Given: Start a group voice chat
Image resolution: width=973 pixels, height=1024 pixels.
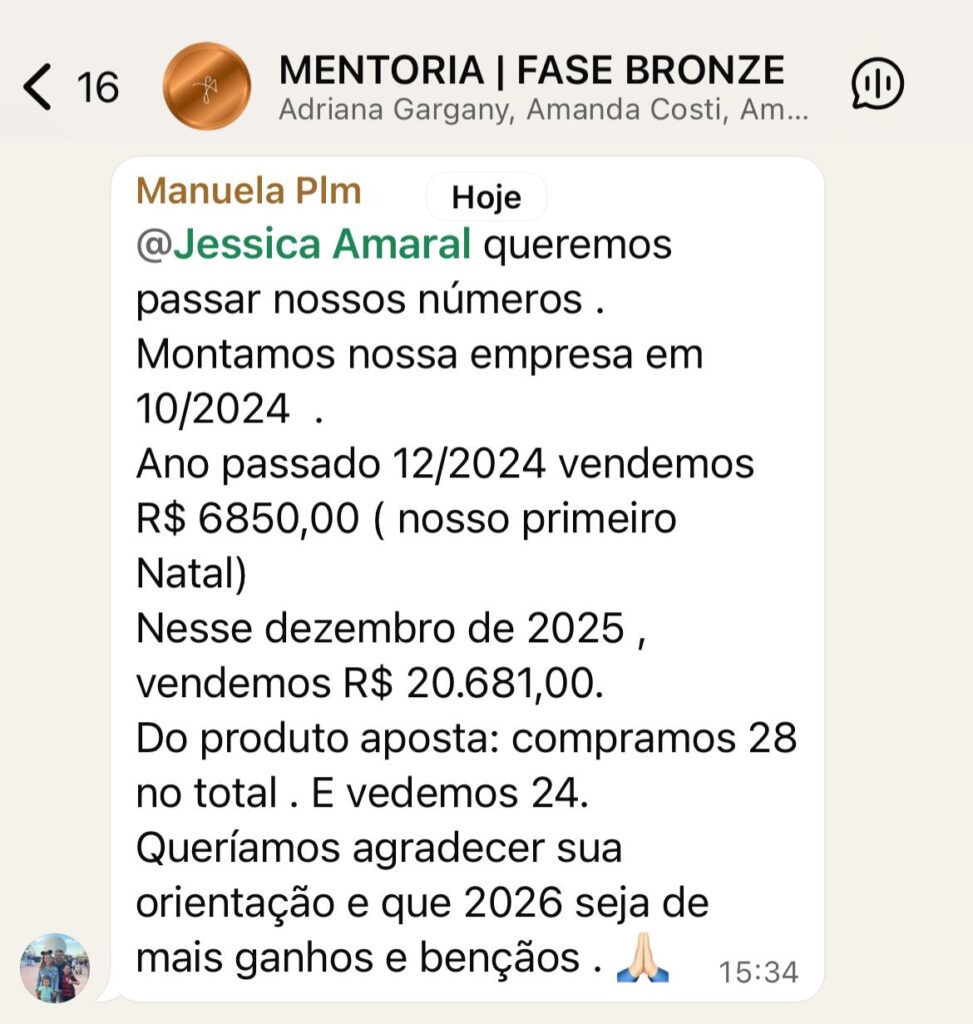Looking at the screenshot, I should 877,85.
